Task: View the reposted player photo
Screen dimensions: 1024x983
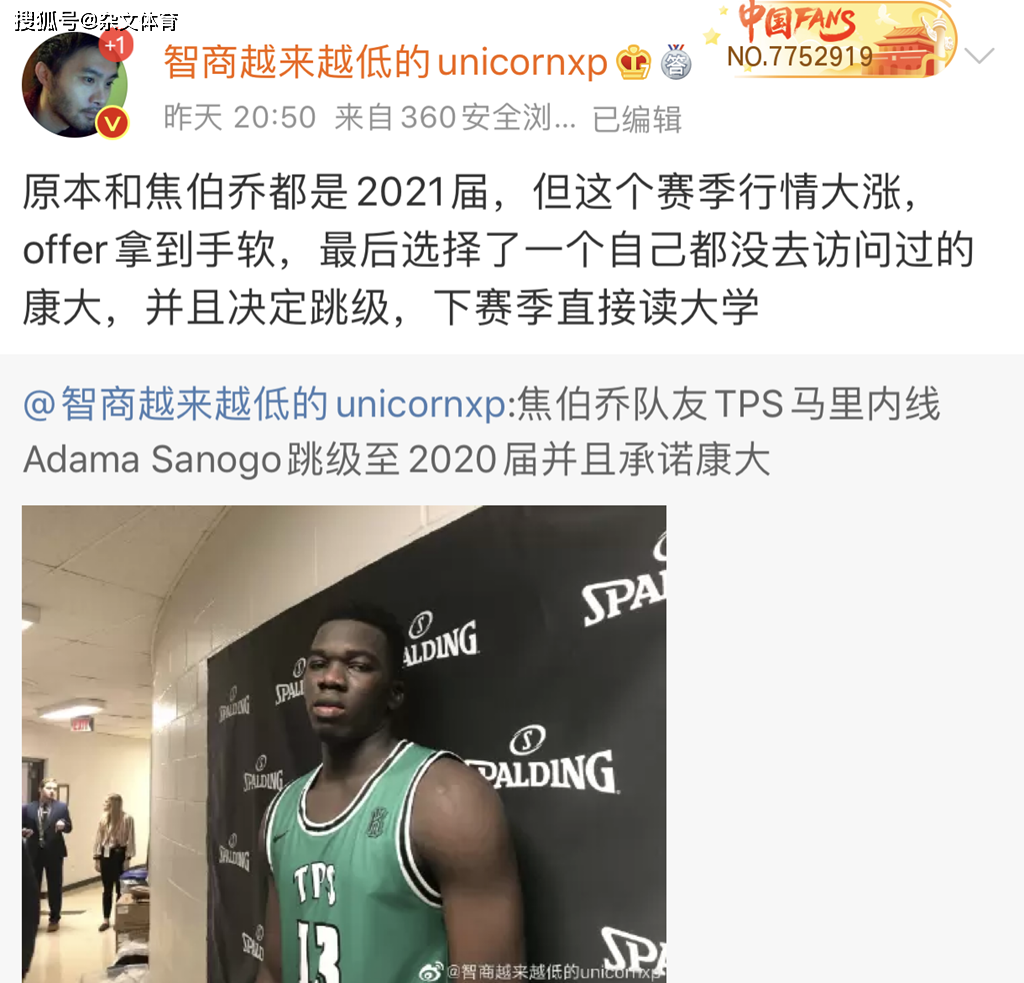Action: [x=344, y=743]
